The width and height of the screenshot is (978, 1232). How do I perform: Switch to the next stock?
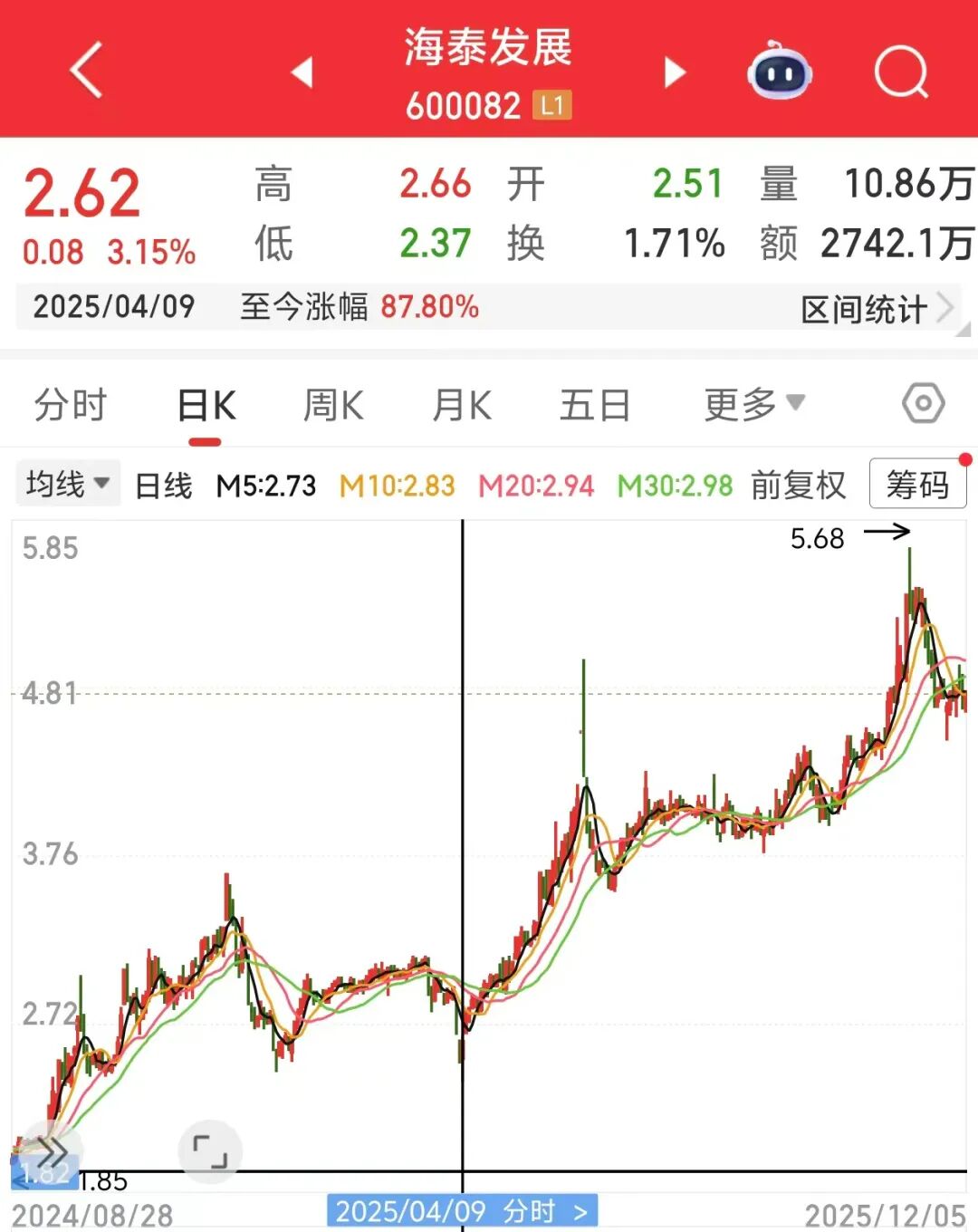[674, 72]
